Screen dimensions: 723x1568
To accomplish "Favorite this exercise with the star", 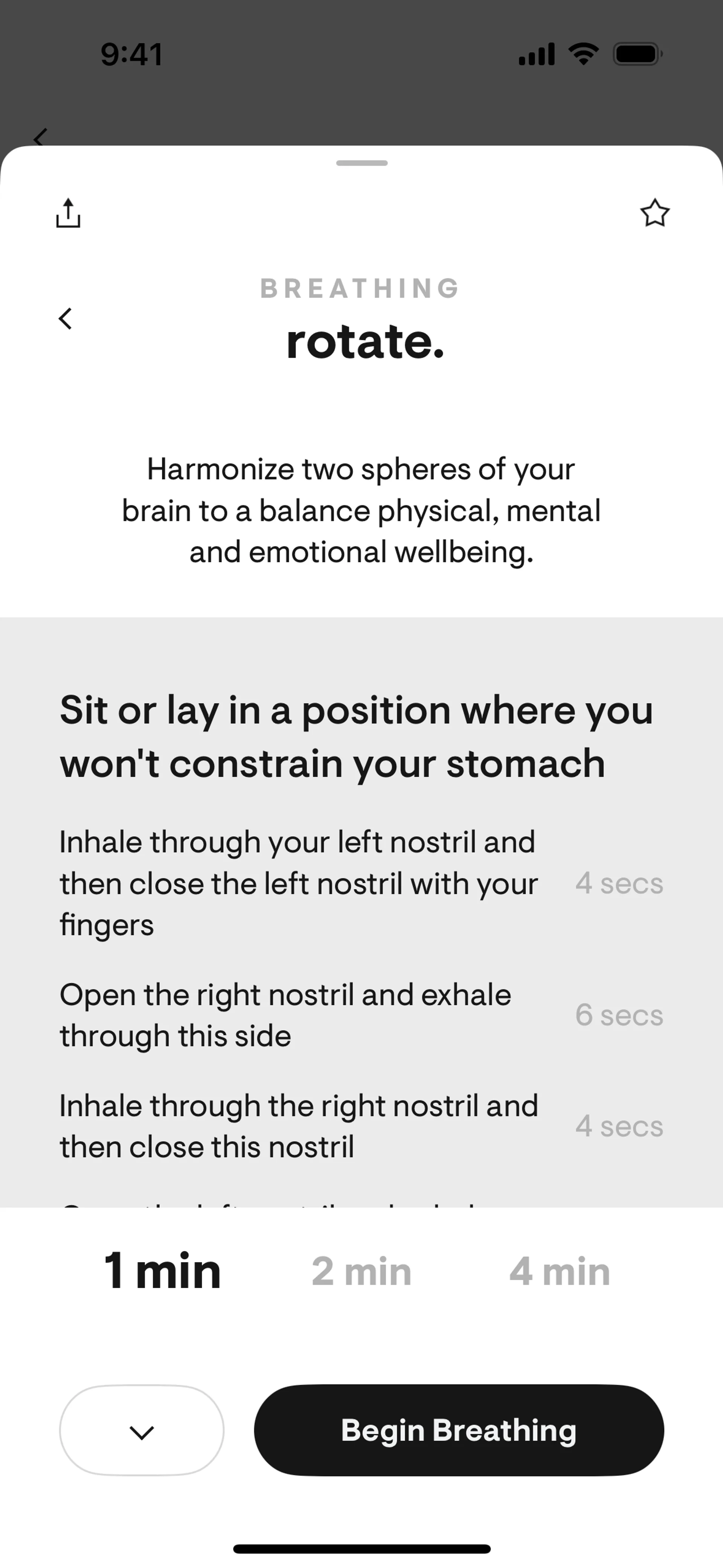I will coord(655,213).
